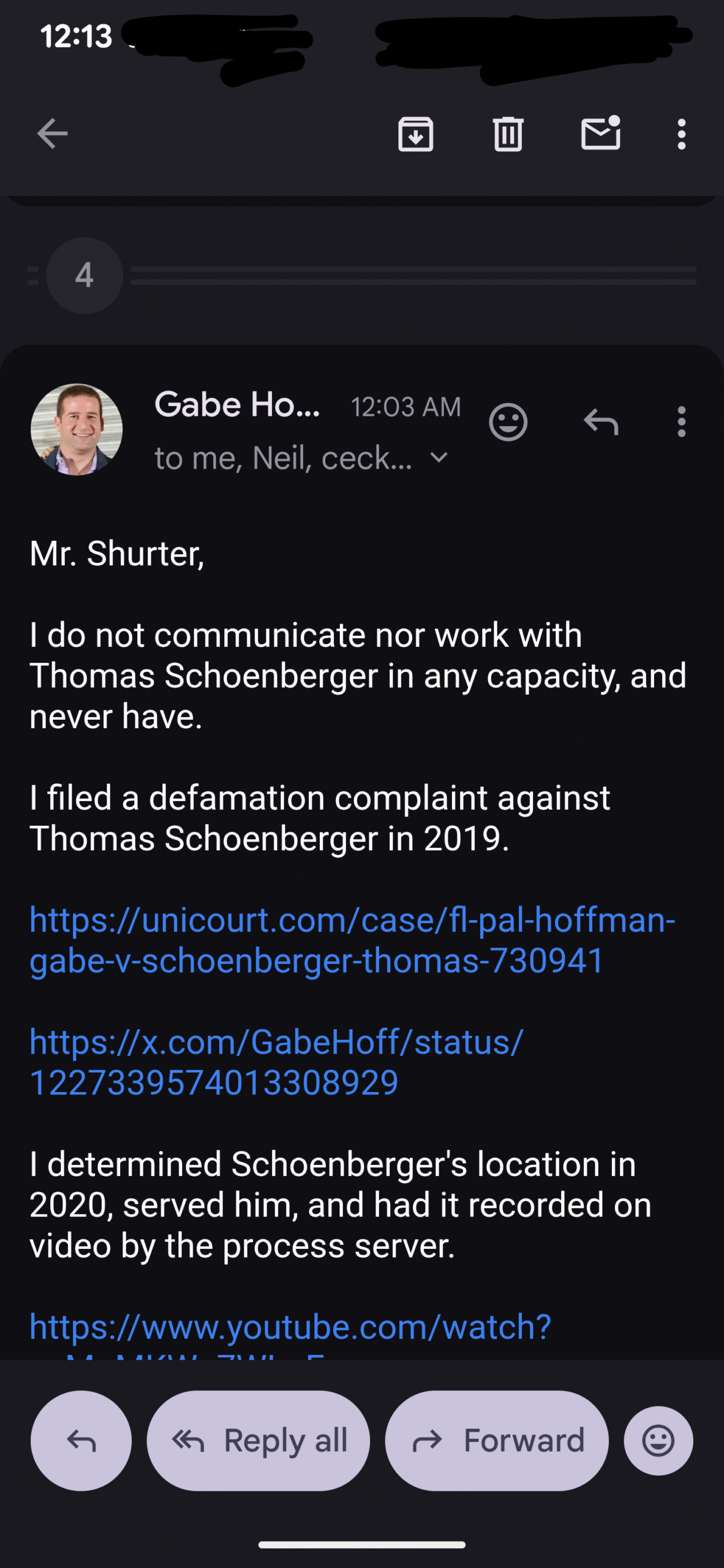Image resolution: width=724 pixels, height=1568 pixels.
Task: Open the youtube.com watch link
Action: pyautogui.click(x=290, y=1327)
